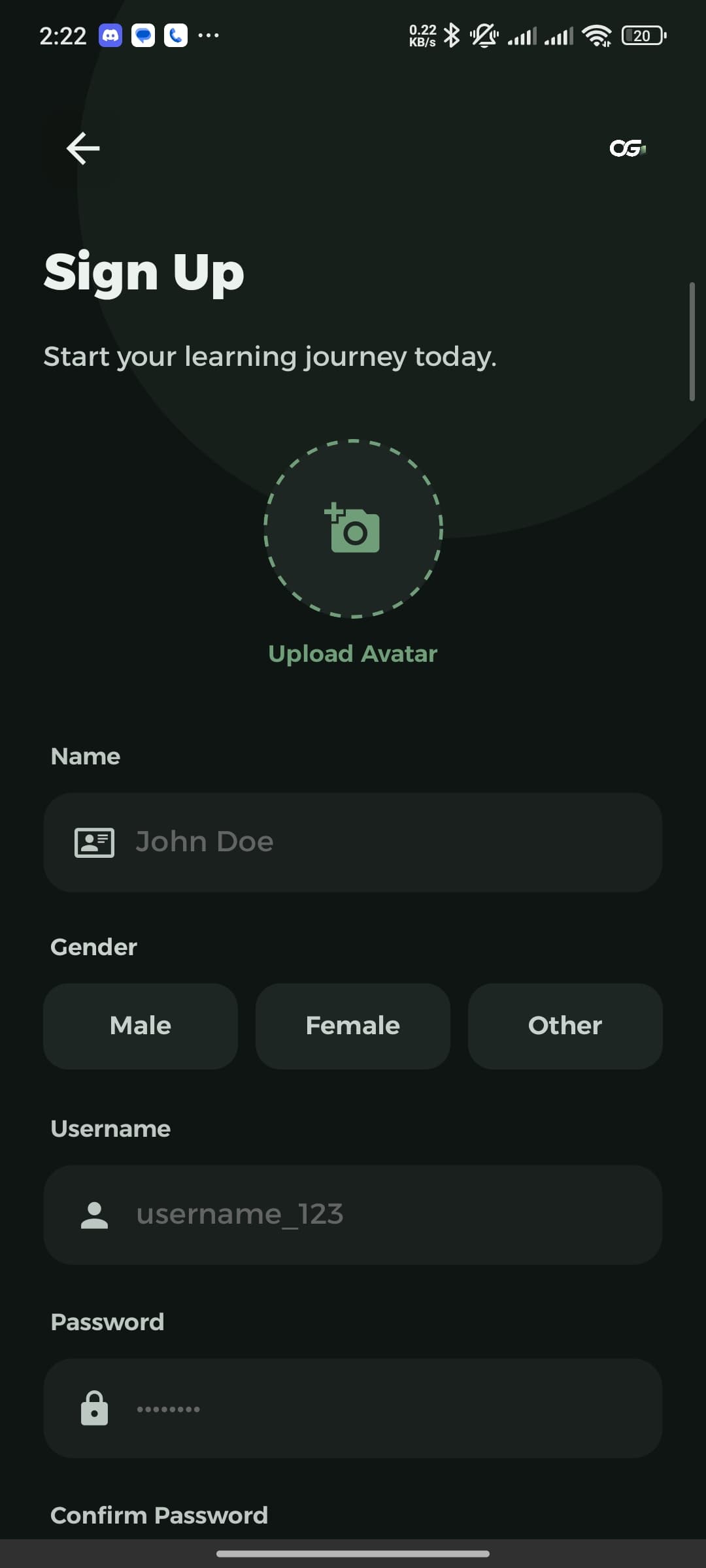Enter the Username text field
This screenshot has width=706, height=1568.
click(x=353, y=1215)
